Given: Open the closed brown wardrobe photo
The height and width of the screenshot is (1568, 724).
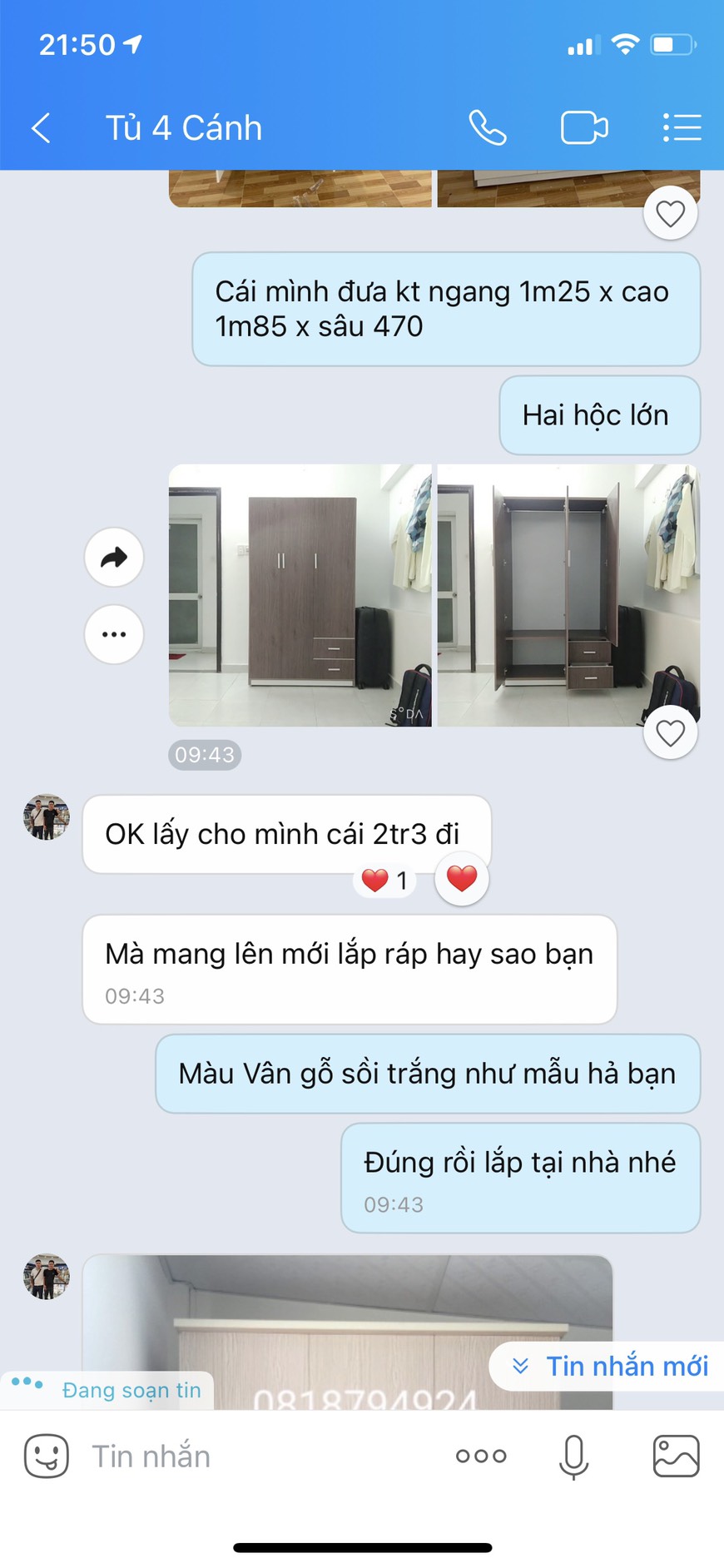Looking at the screenshot, I should [x=300, y=595].
